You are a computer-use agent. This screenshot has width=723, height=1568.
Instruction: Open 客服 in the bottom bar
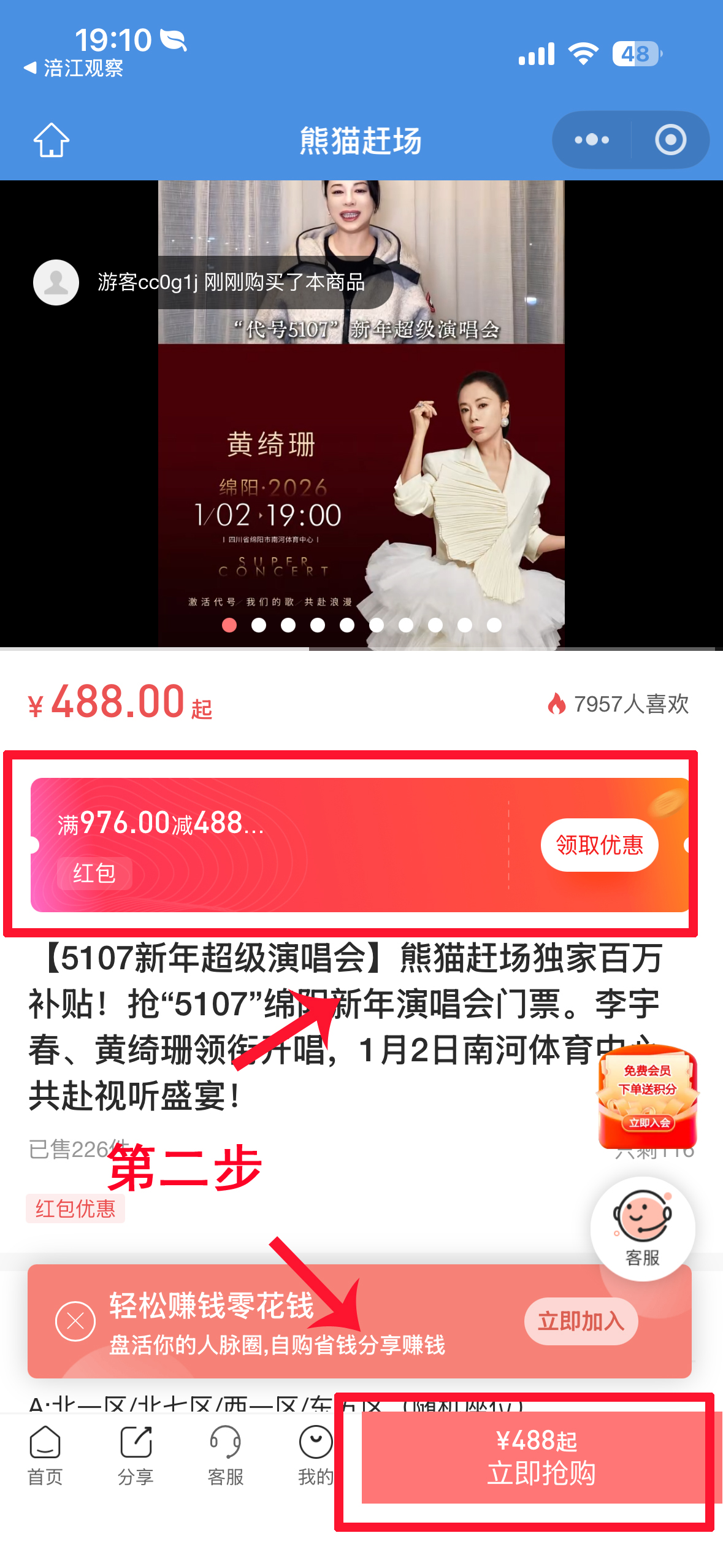pos(226,1454)
